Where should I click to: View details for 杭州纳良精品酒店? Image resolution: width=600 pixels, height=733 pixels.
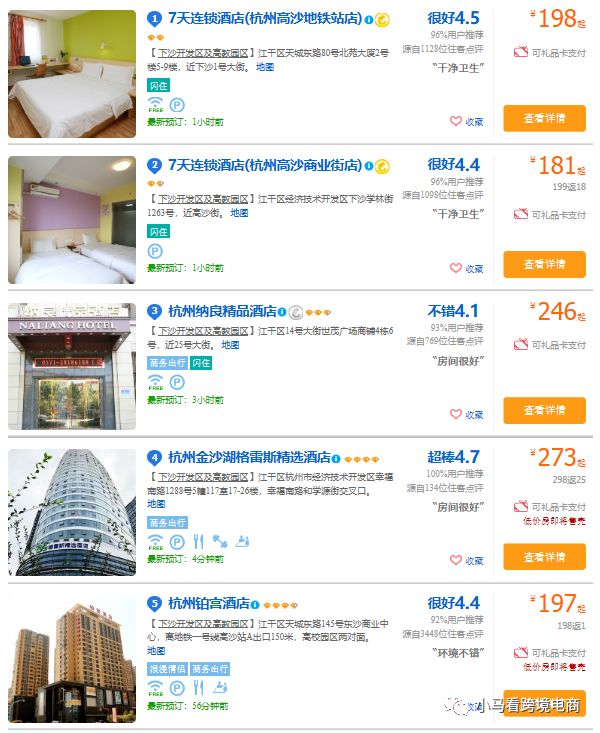(544, 410)
